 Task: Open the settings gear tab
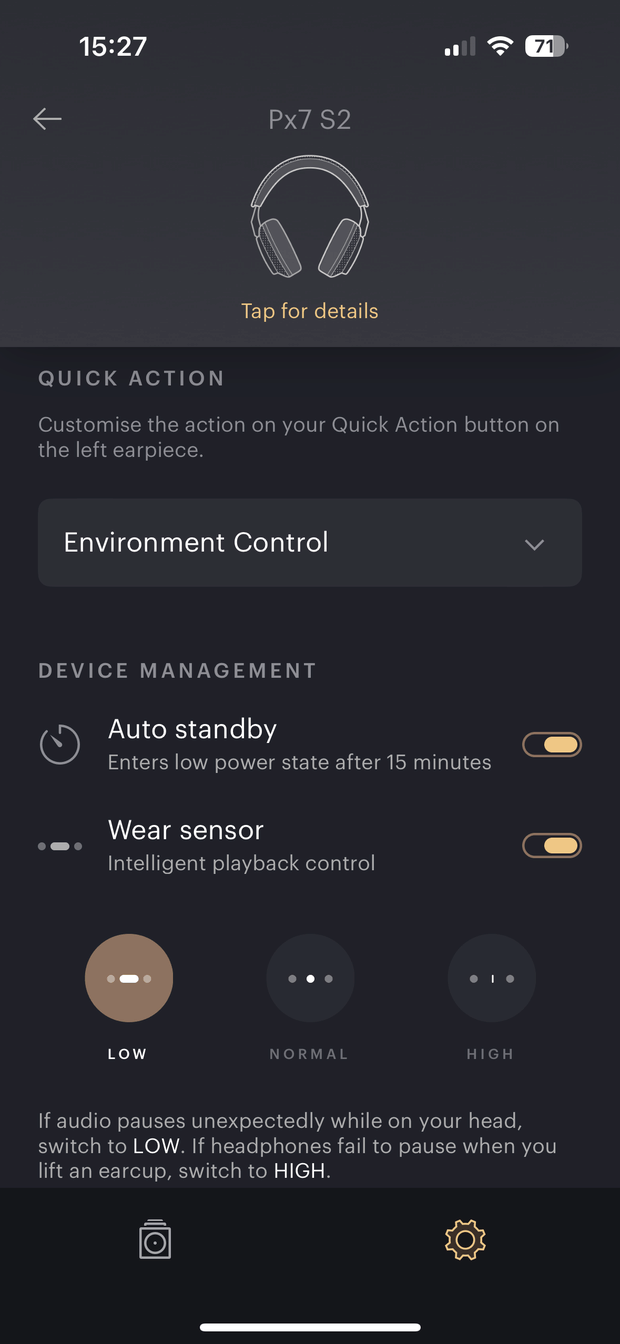tap(465, 1240)
